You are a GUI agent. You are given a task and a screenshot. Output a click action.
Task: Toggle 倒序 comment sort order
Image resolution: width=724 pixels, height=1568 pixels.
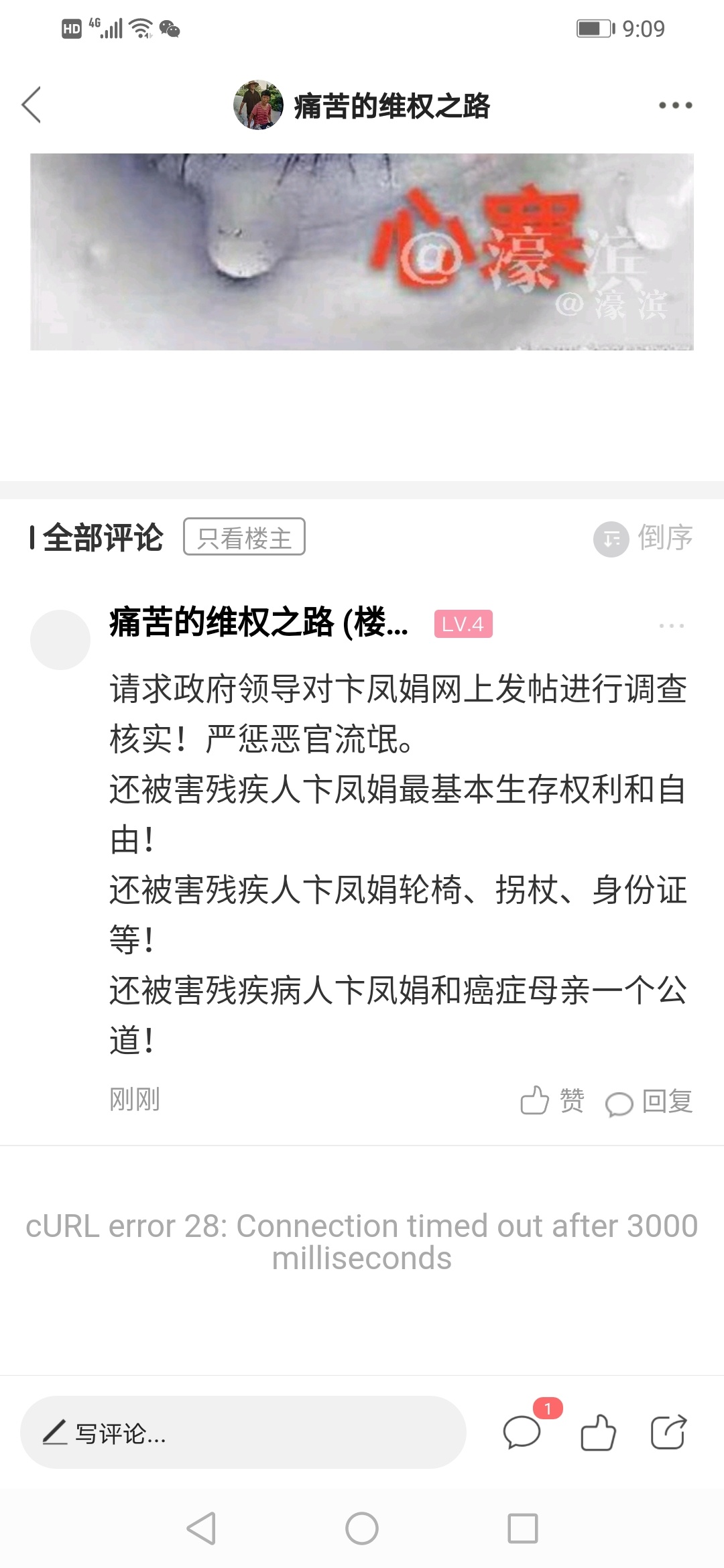(x=644, y=538)
